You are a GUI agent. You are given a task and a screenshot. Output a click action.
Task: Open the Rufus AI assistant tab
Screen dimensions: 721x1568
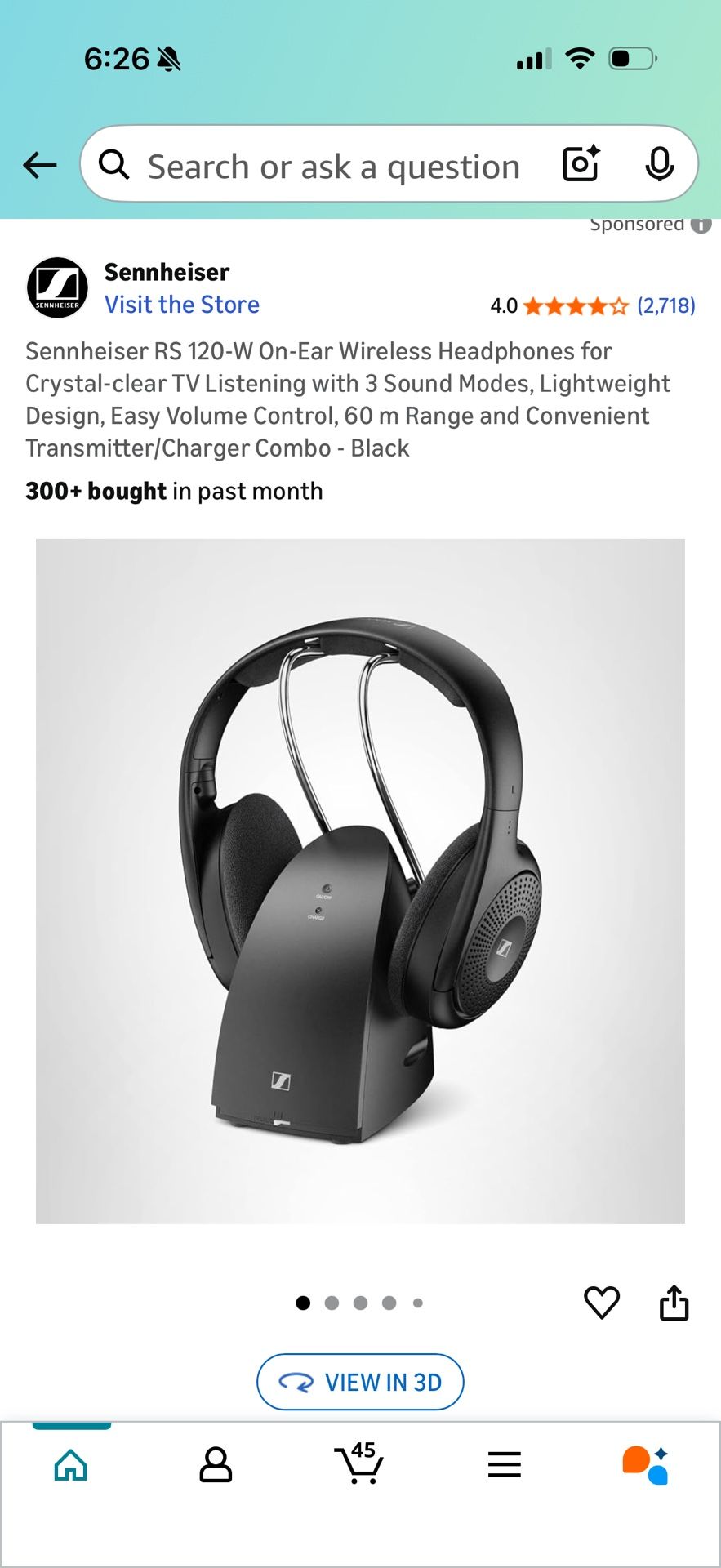coord(645,1465)
